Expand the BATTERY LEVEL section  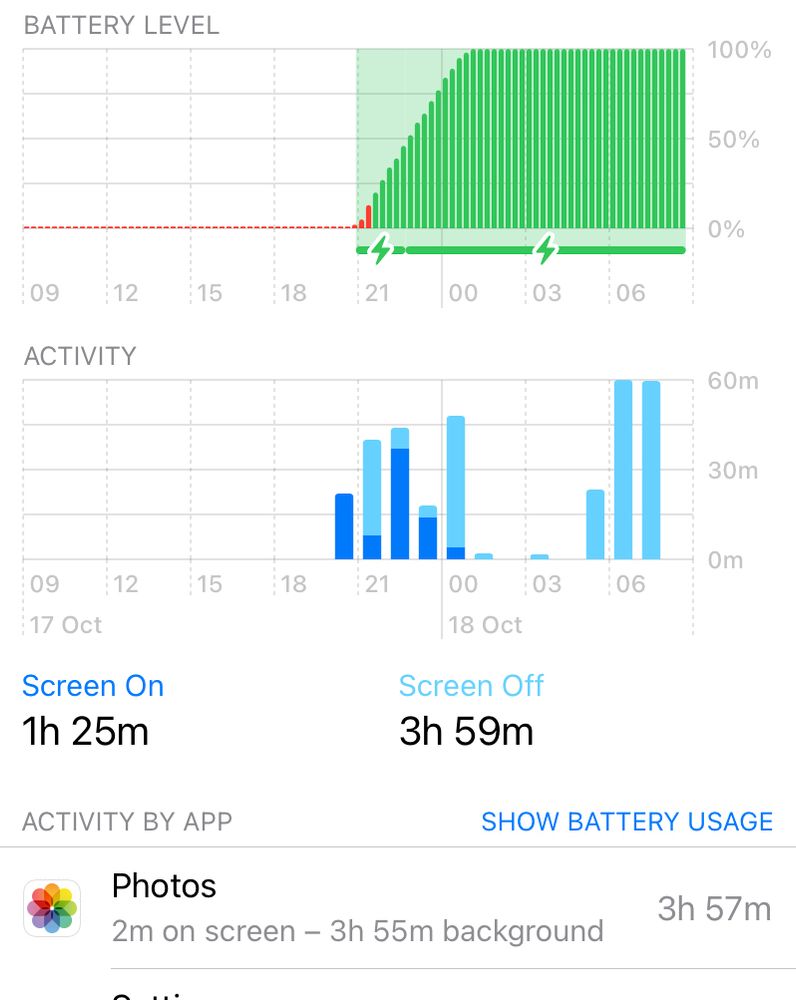120,25
